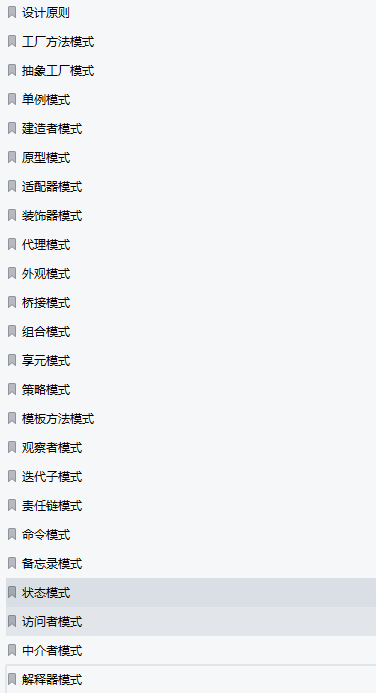Viewport: 376px width, 693px height.
Task: Open 建造者模式 bookmark
Action: (x=191, y=129)
